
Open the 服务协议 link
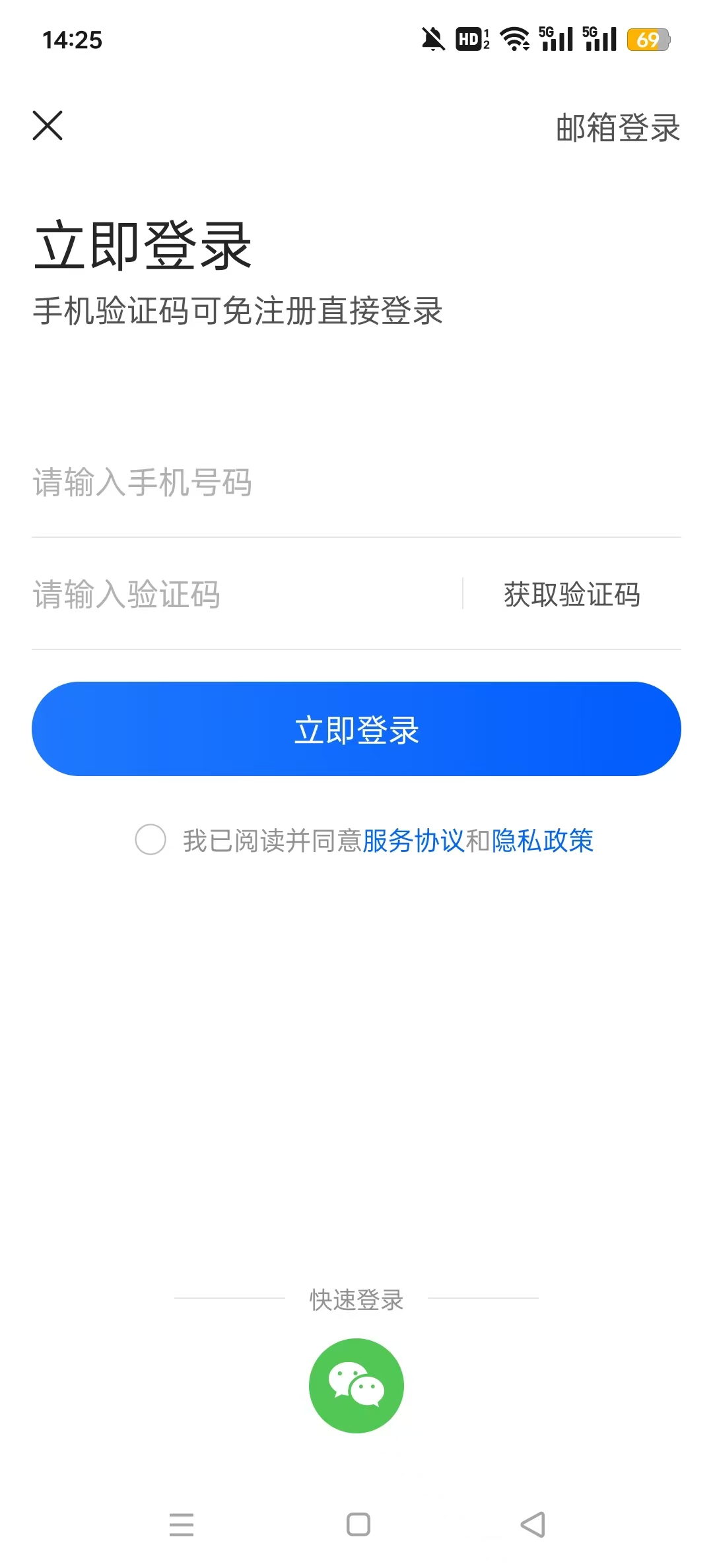(x=413, y=841)
